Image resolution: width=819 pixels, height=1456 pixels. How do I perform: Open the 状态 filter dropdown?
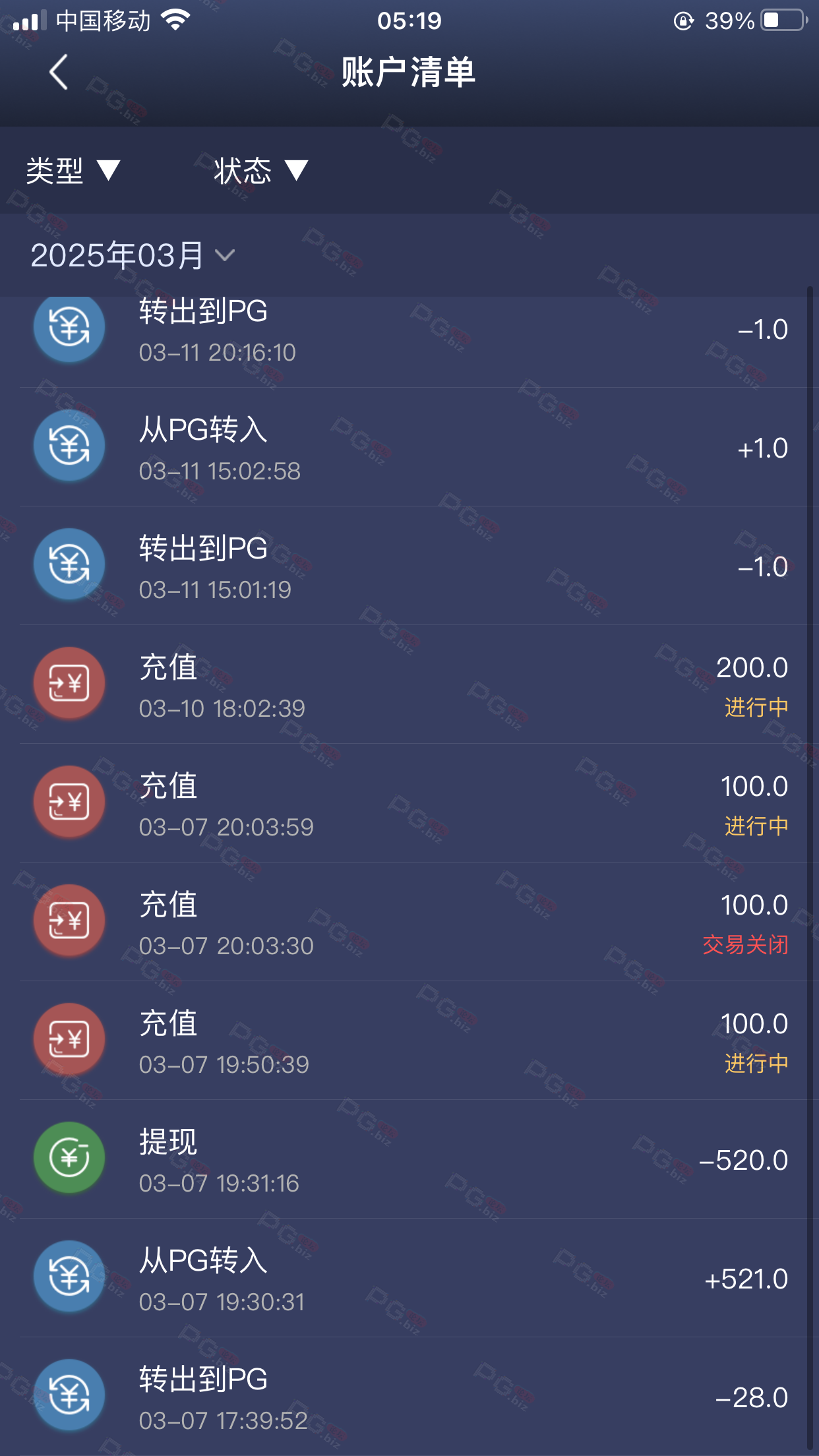click(x=260, y=171)
